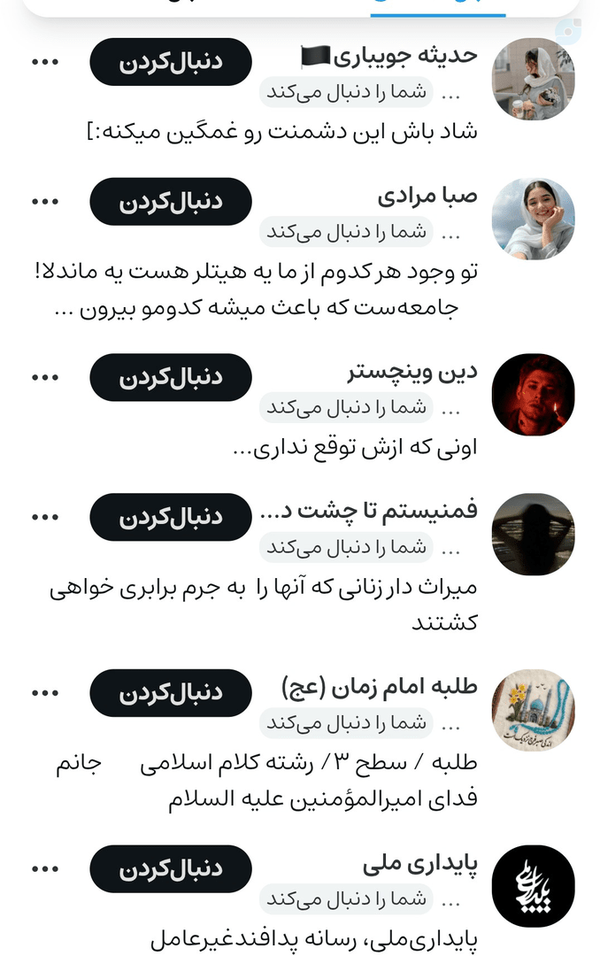Viewport: 600px width, 956px height.
Task: Open more options for طلبه امام زمان
Action: tap(45, 693)
